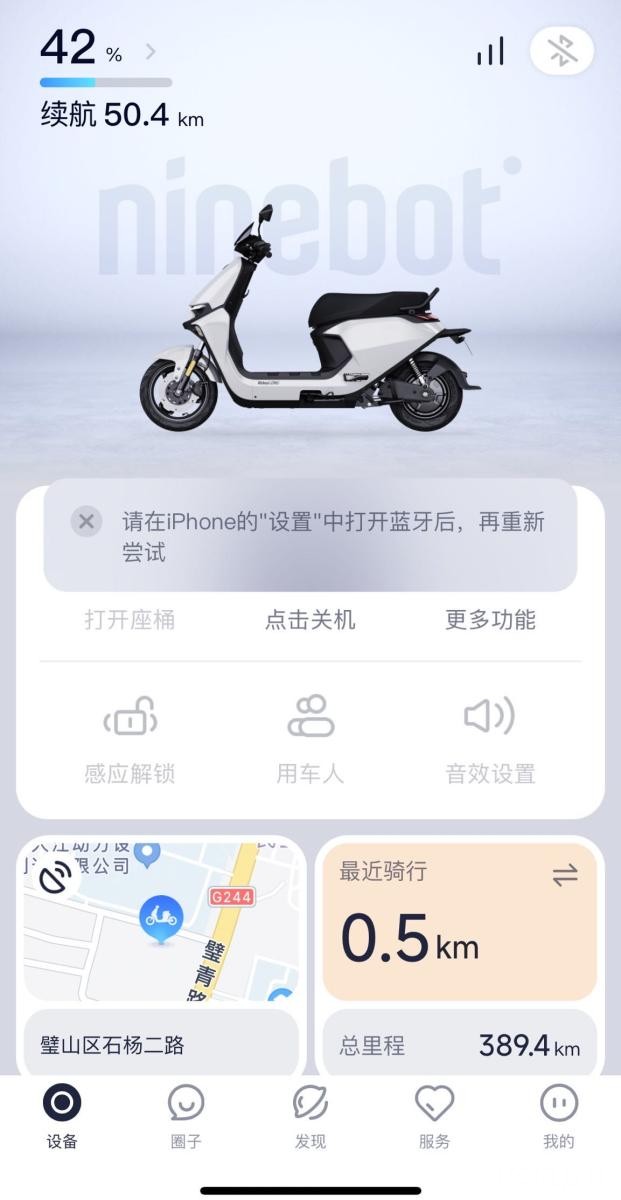Open 感应解锁 proximity unlock
621x1200 pixels.
130,738
